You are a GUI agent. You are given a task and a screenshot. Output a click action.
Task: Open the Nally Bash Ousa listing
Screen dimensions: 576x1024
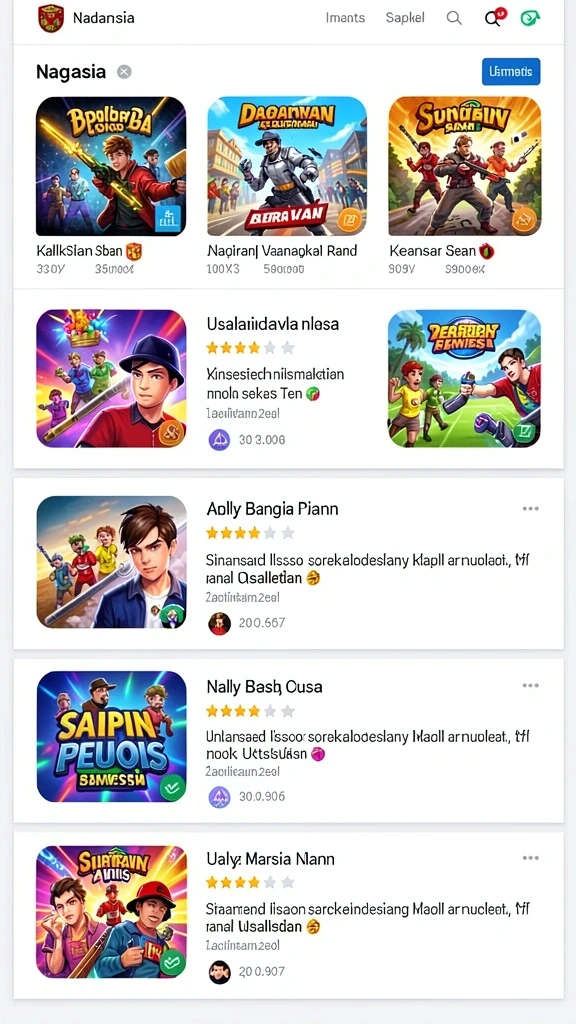(x=289, y=741)
